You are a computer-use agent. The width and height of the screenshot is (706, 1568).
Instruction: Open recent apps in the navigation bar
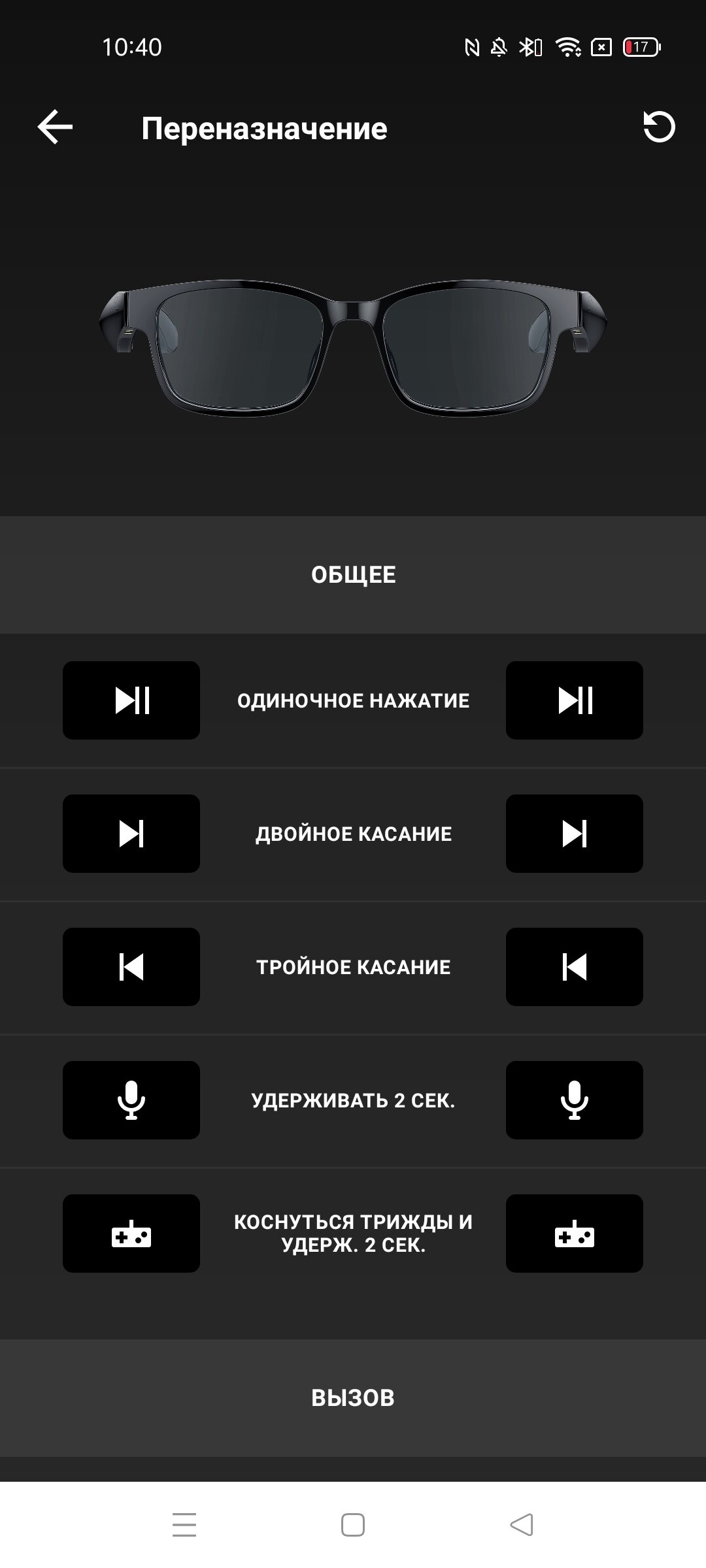click(x=184, y=1525)
